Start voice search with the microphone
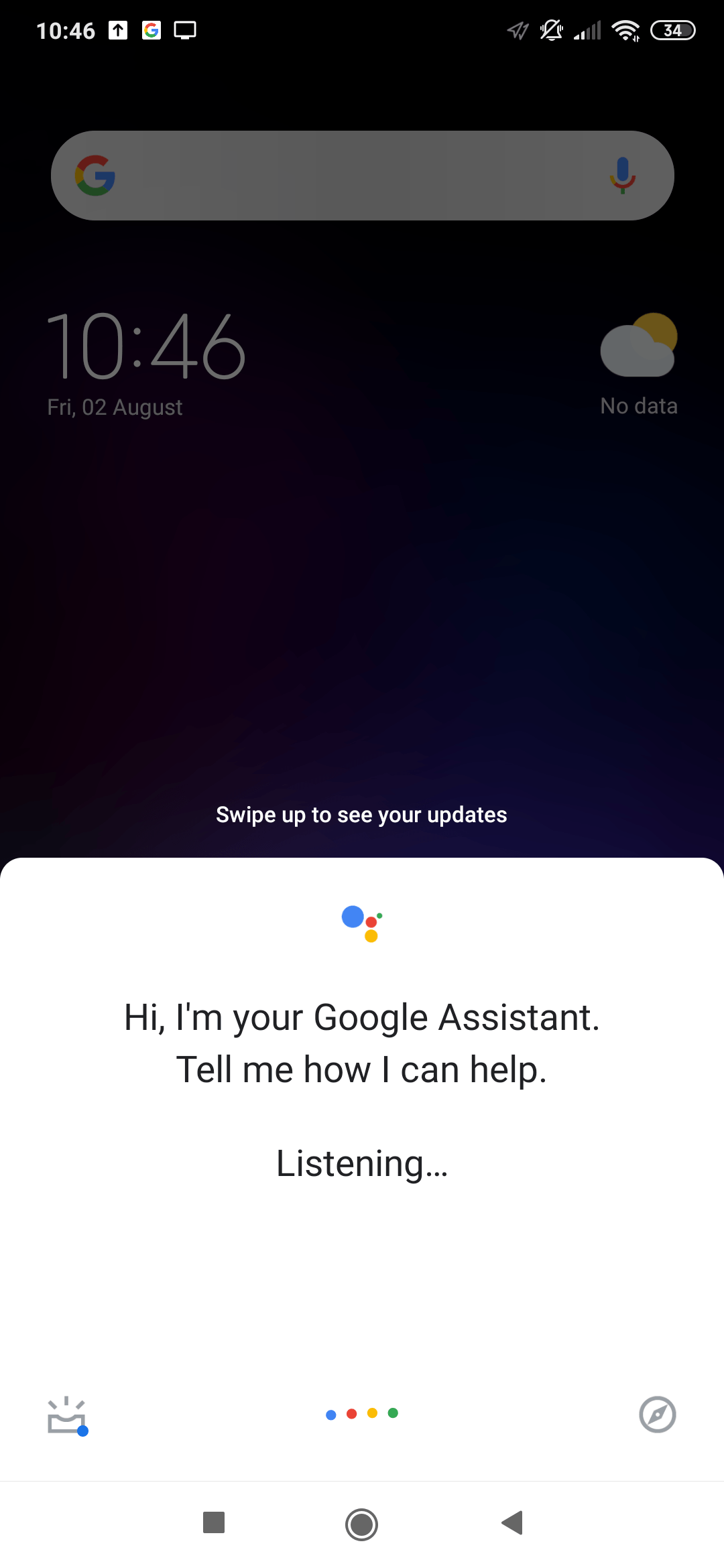 point(623,176)
